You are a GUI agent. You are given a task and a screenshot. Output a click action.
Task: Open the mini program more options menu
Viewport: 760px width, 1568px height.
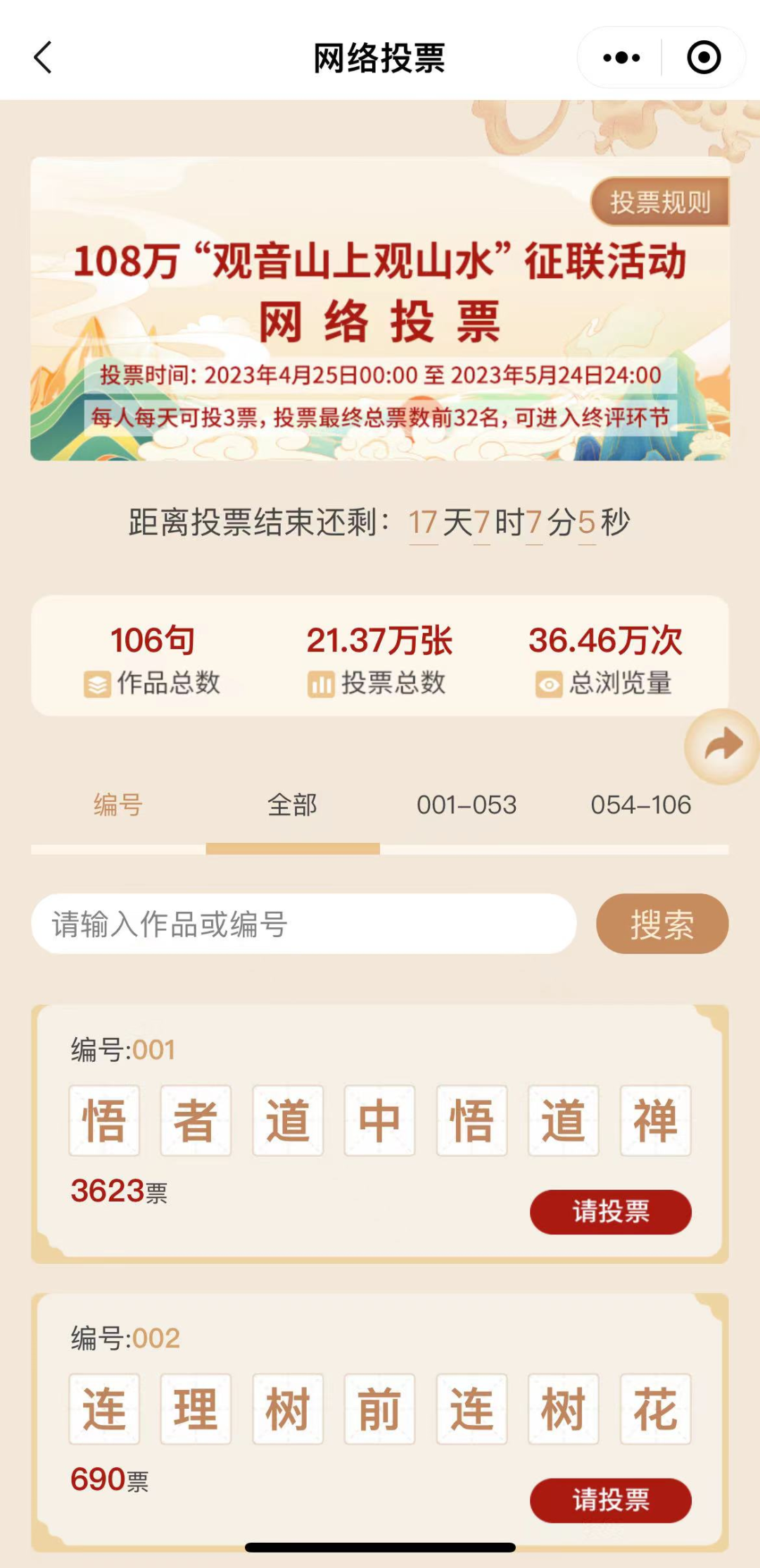click(621, 57)
